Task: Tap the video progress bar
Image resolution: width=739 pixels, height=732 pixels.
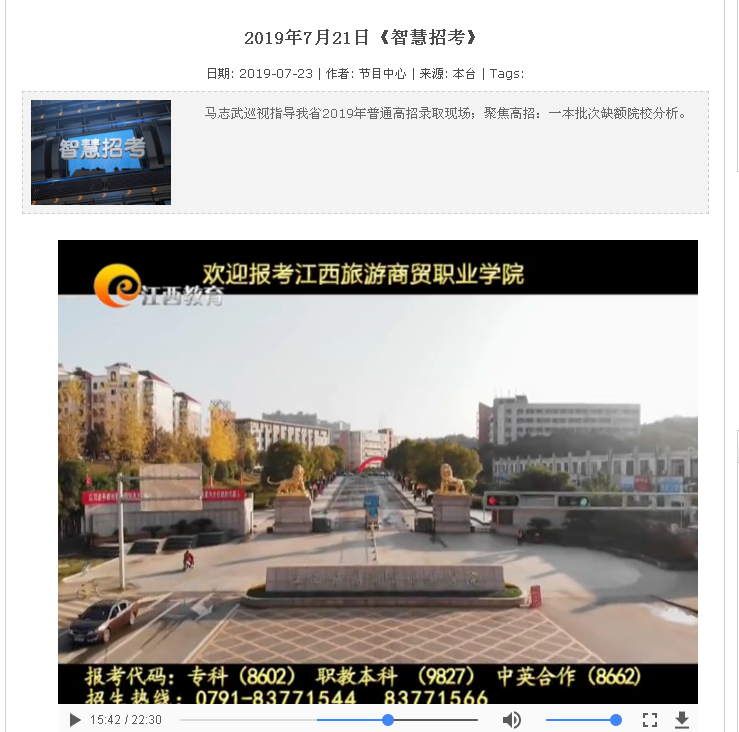Action: (329, 720)
